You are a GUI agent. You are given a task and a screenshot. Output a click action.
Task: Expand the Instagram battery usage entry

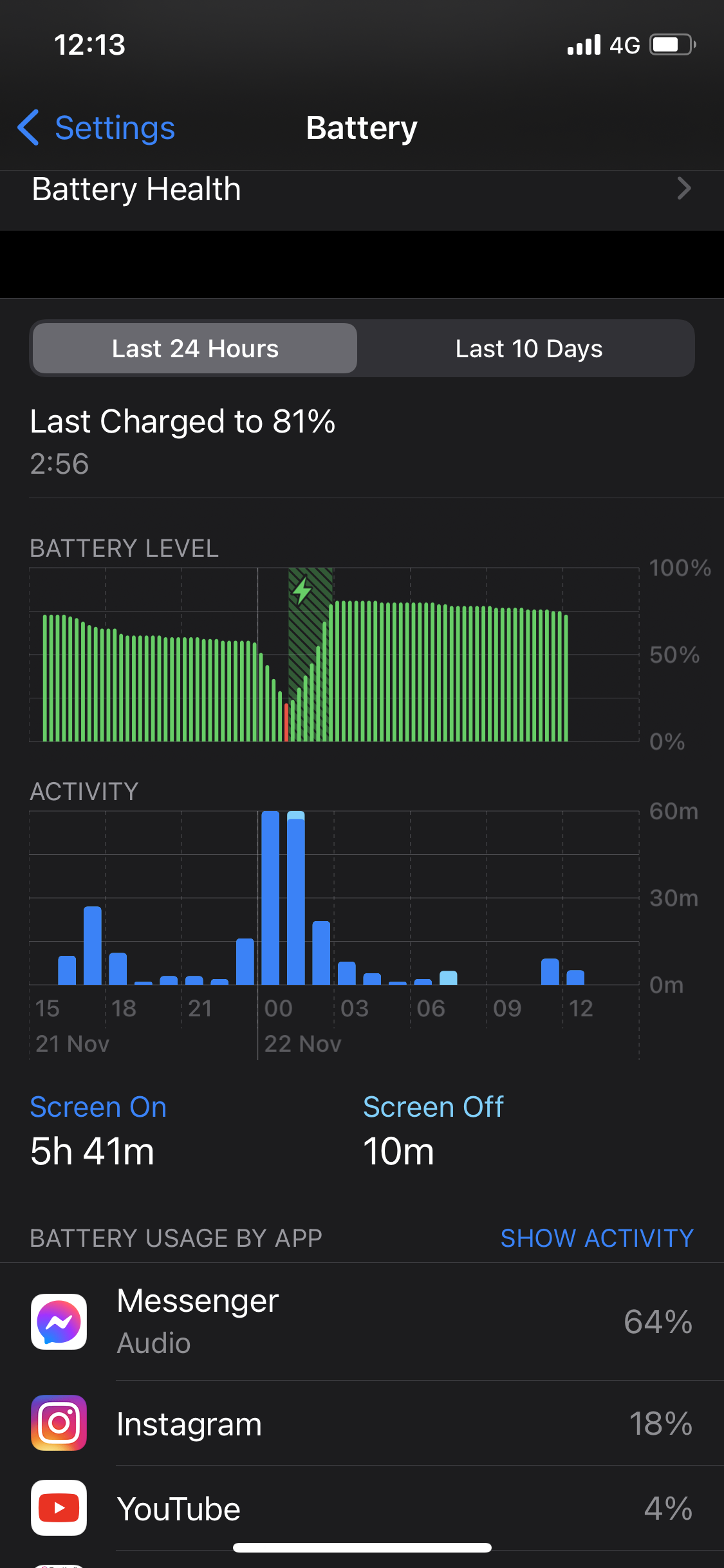[362, 1424]
